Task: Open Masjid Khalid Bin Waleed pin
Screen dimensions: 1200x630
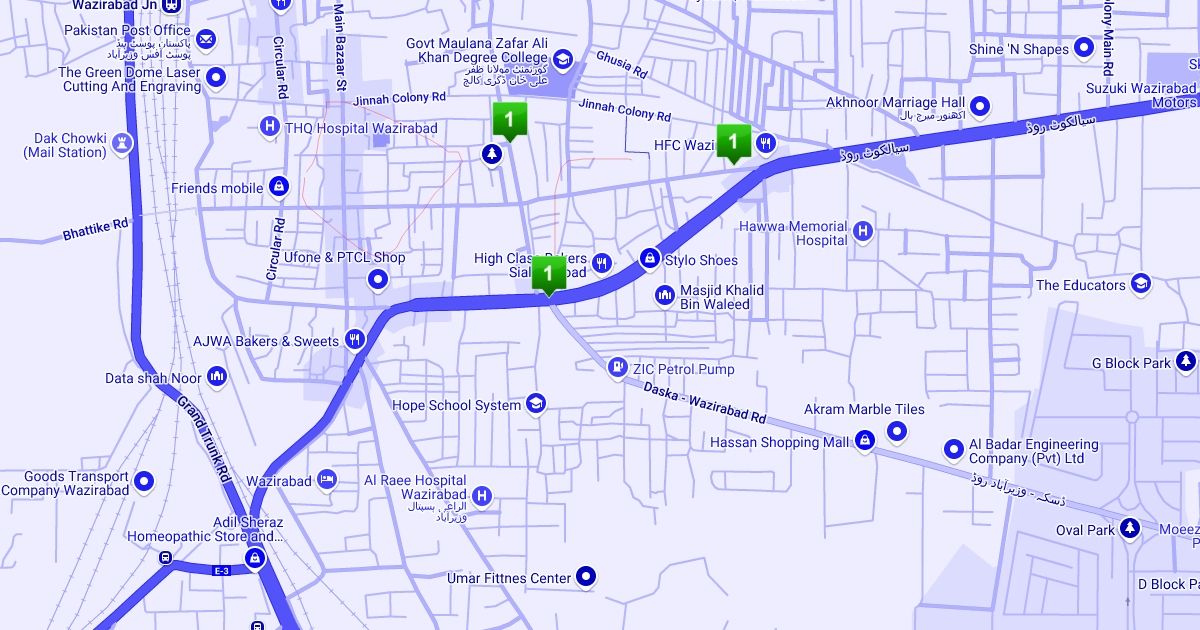Action: point(664,296)
